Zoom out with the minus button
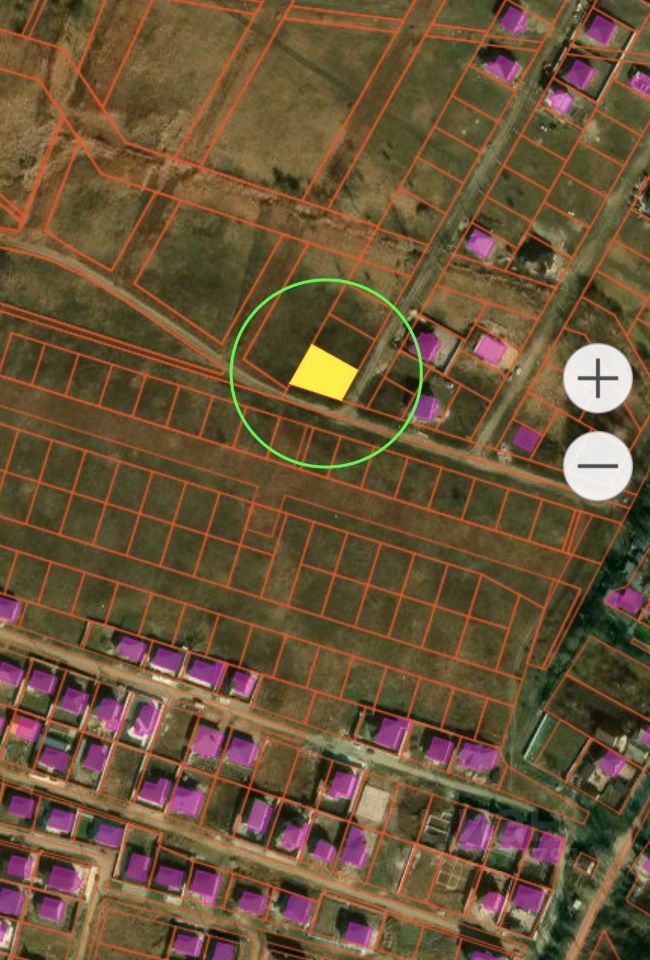This screenshot has height=960, width=650. pos(597,466)
